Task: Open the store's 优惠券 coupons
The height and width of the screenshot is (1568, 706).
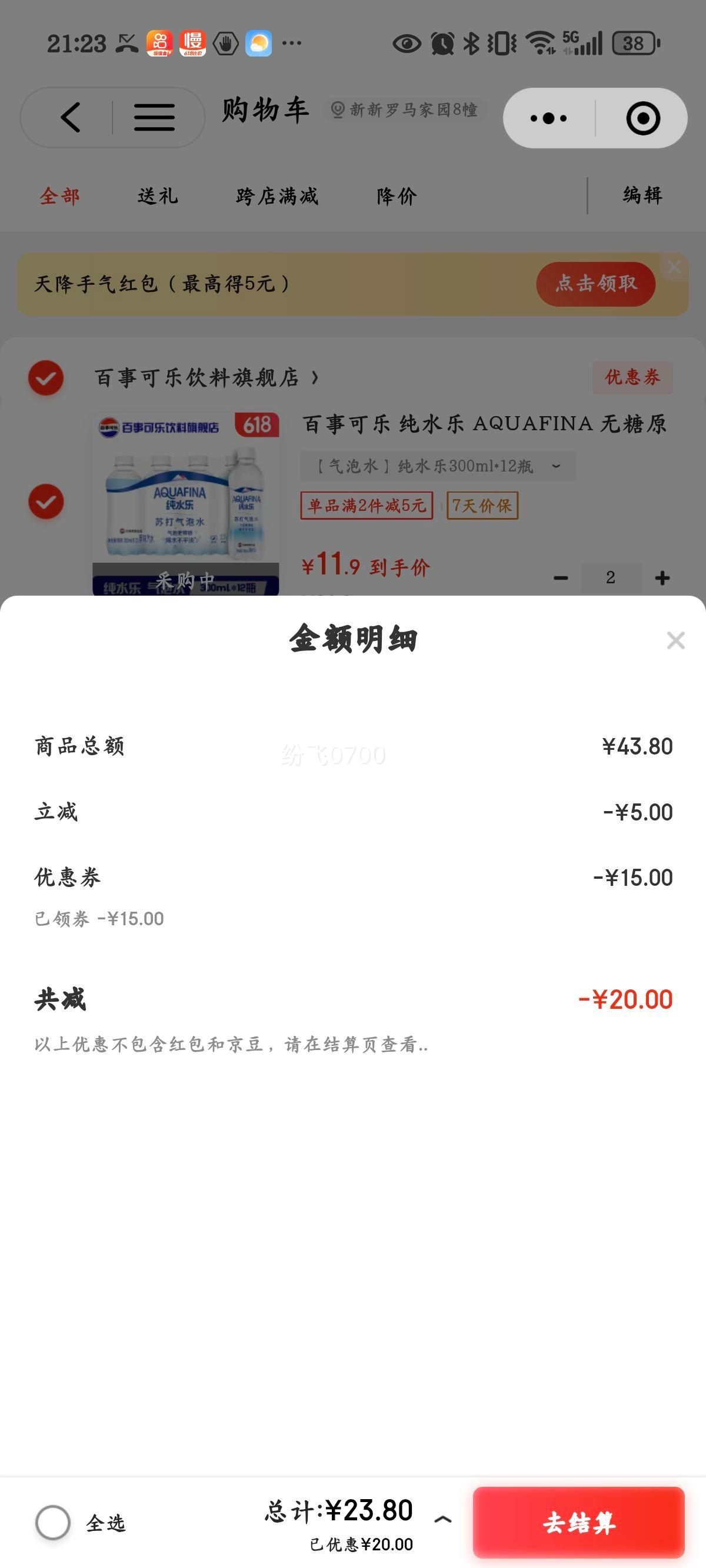Action: [632, 377]
